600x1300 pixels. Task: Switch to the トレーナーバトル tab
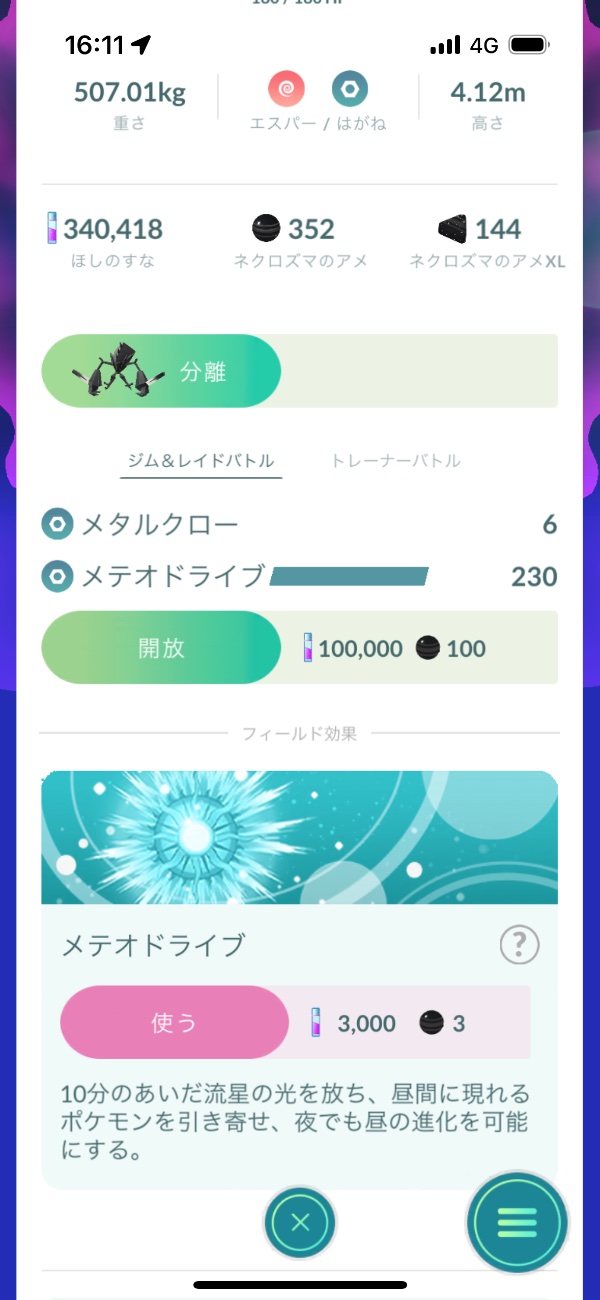[x=395, y=461]
